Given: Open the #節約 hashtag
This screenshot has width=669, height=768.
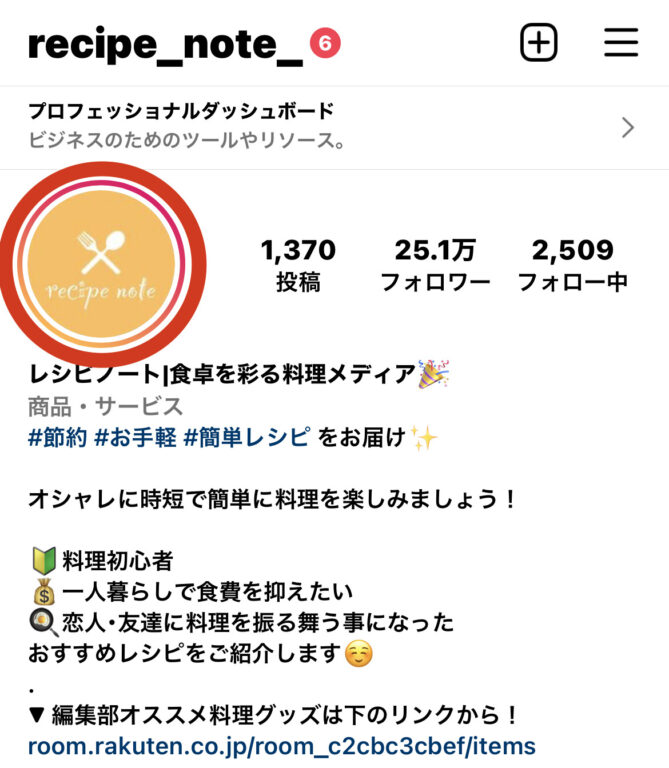Looking at the screenshot, I should tap(57, 438).
